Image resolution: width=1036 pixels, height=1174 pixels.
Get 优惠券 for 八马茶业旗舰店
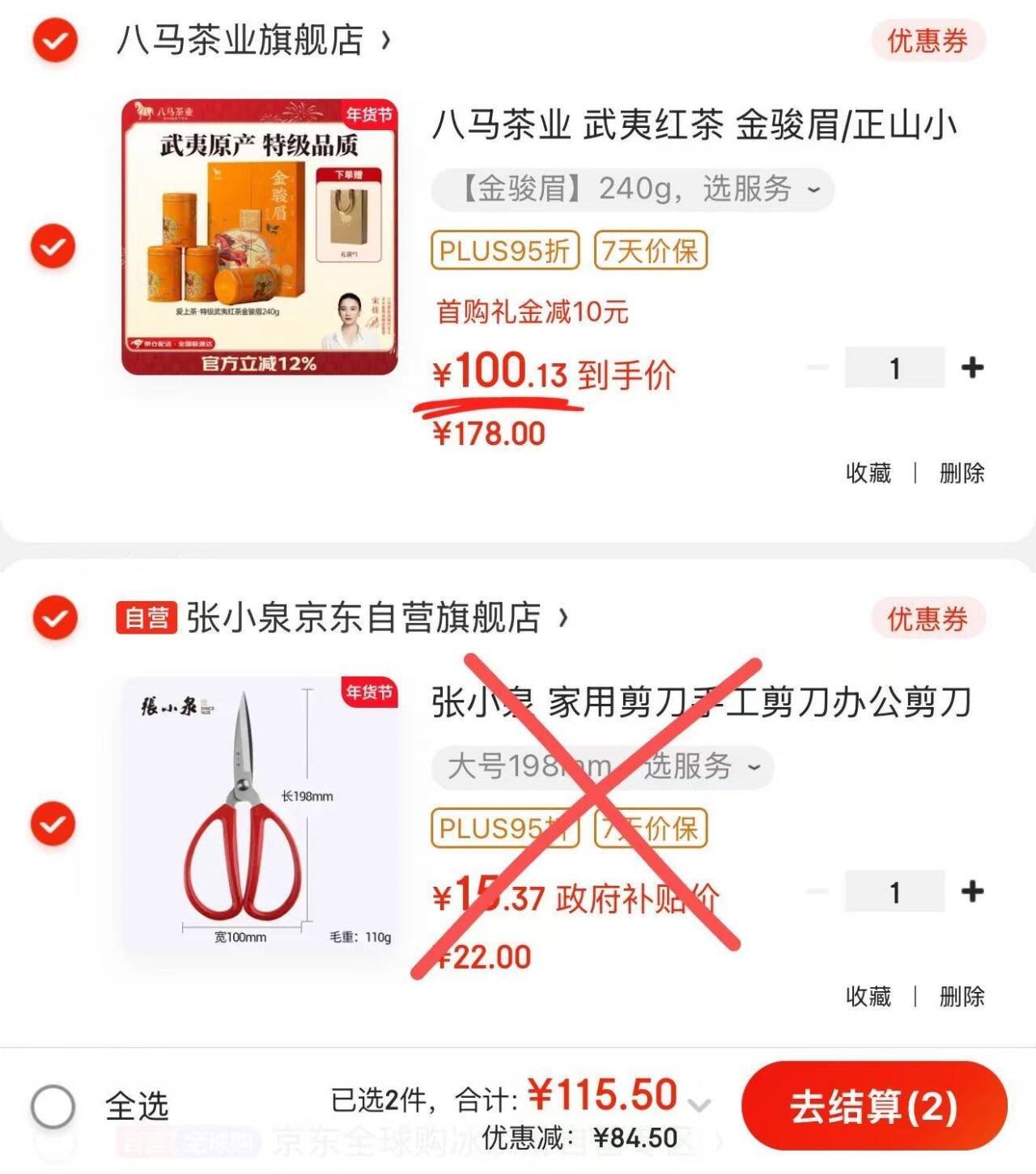coord(927,40)
